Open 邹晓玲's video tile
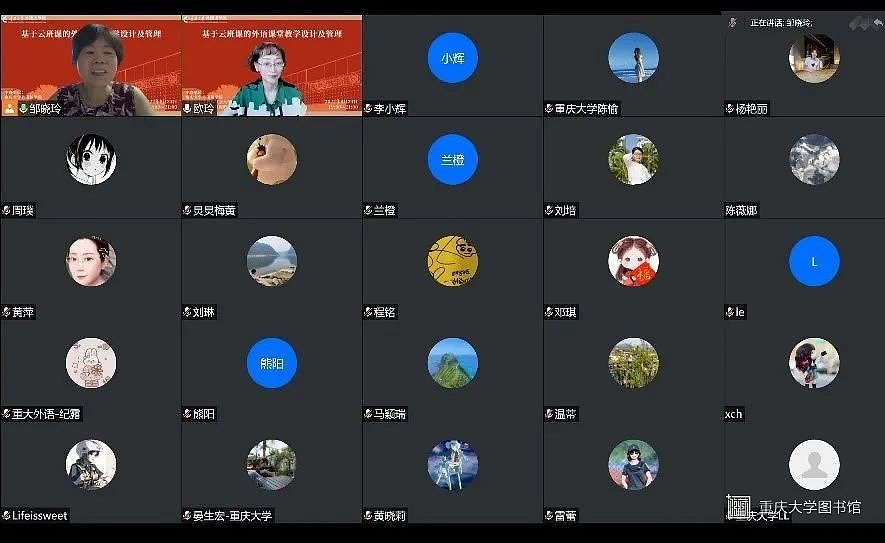This screenshot has height=543, width=885. [x=90, y=66]
